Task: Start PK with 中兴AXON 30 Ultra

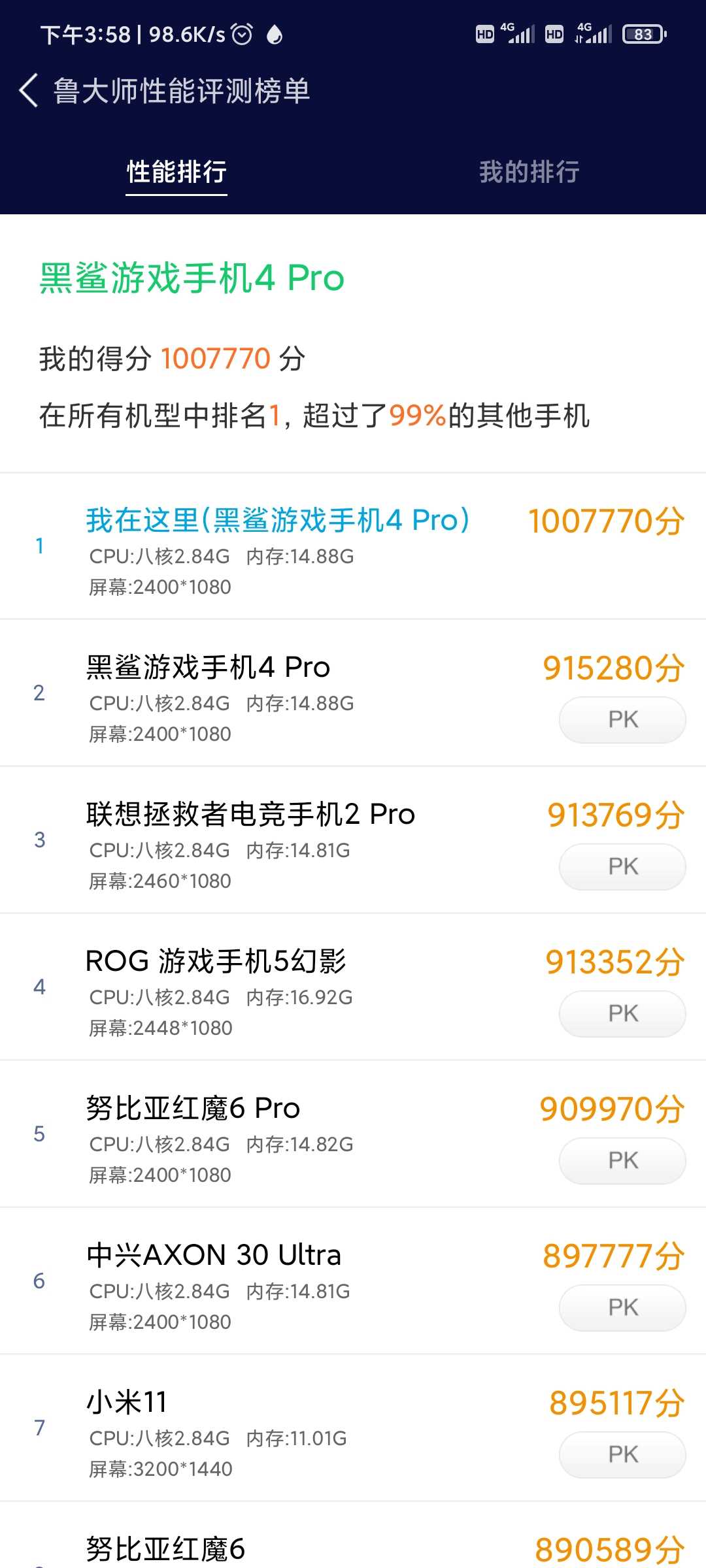Action: 622,1307
